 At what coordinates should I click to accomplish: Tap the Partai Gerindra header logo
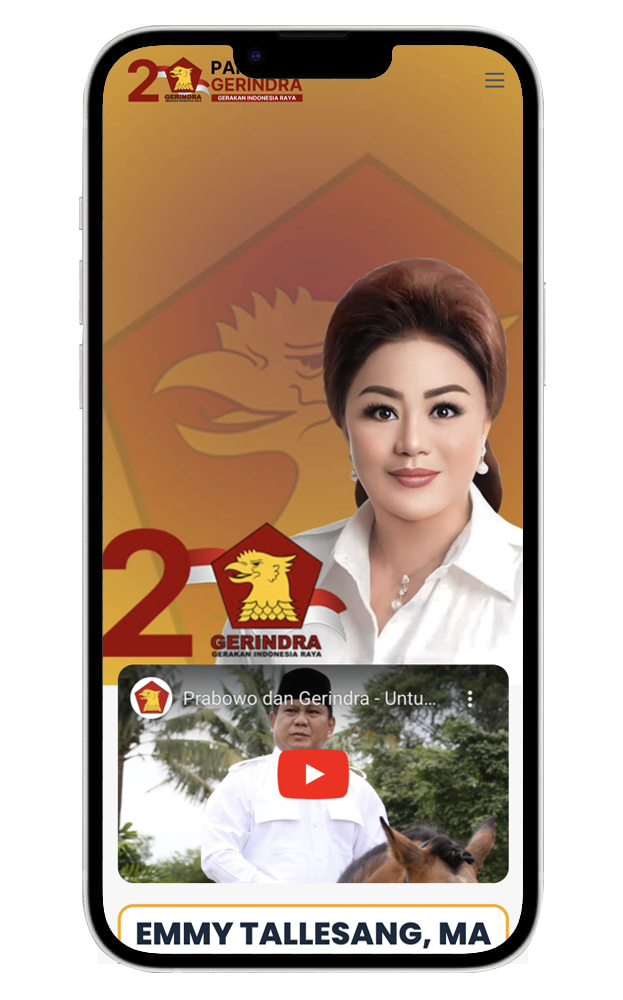(215, 81)
